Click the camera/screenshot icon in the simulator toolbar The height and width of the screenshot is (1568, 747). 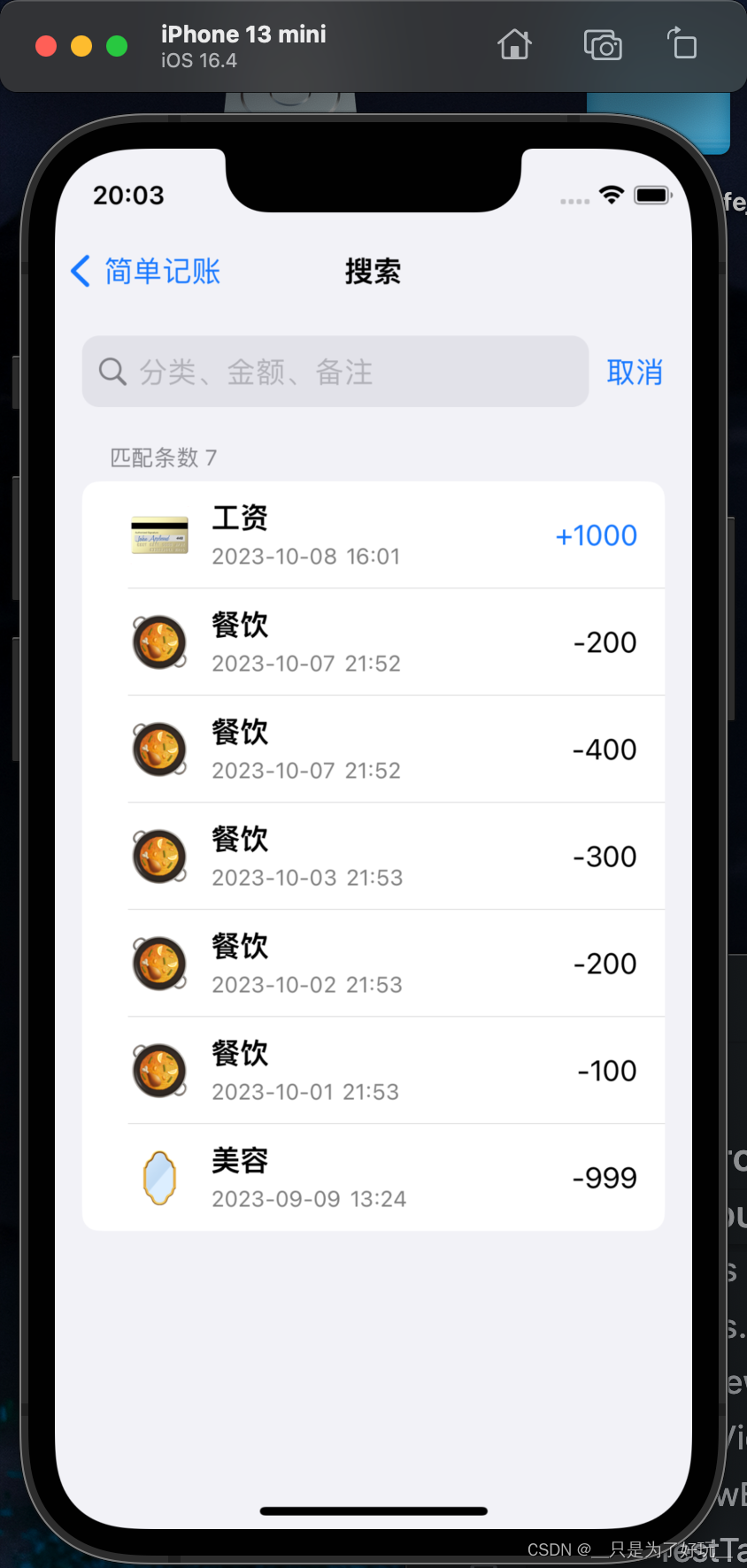tap(603, 45)
